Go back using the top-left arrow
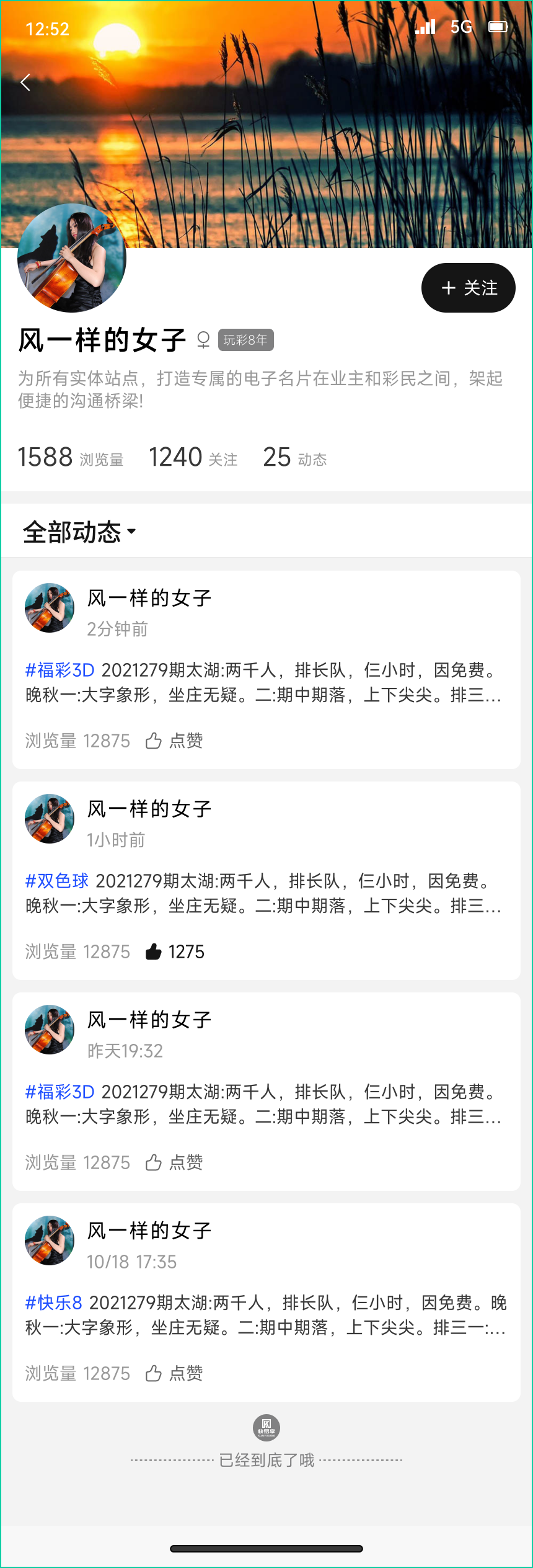The height and width of the screenshot is (1568, 533). [x=25, y=82]
